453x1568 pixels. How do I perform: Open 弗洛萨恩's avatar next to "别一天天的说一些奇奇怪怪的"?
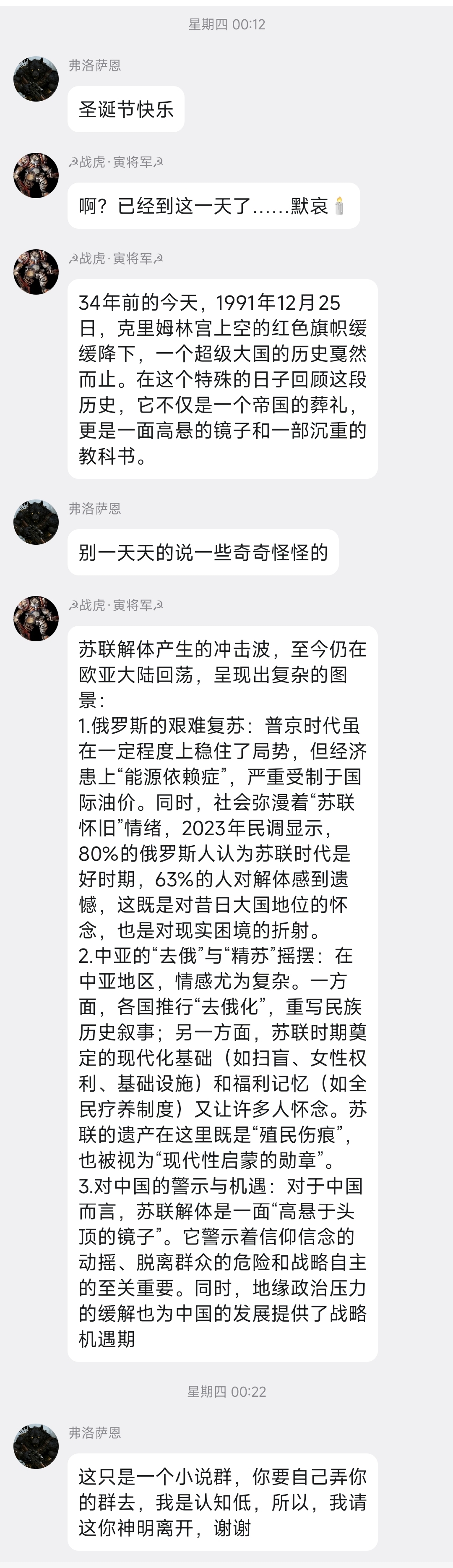pyautogui.click(x=36, y=522)
